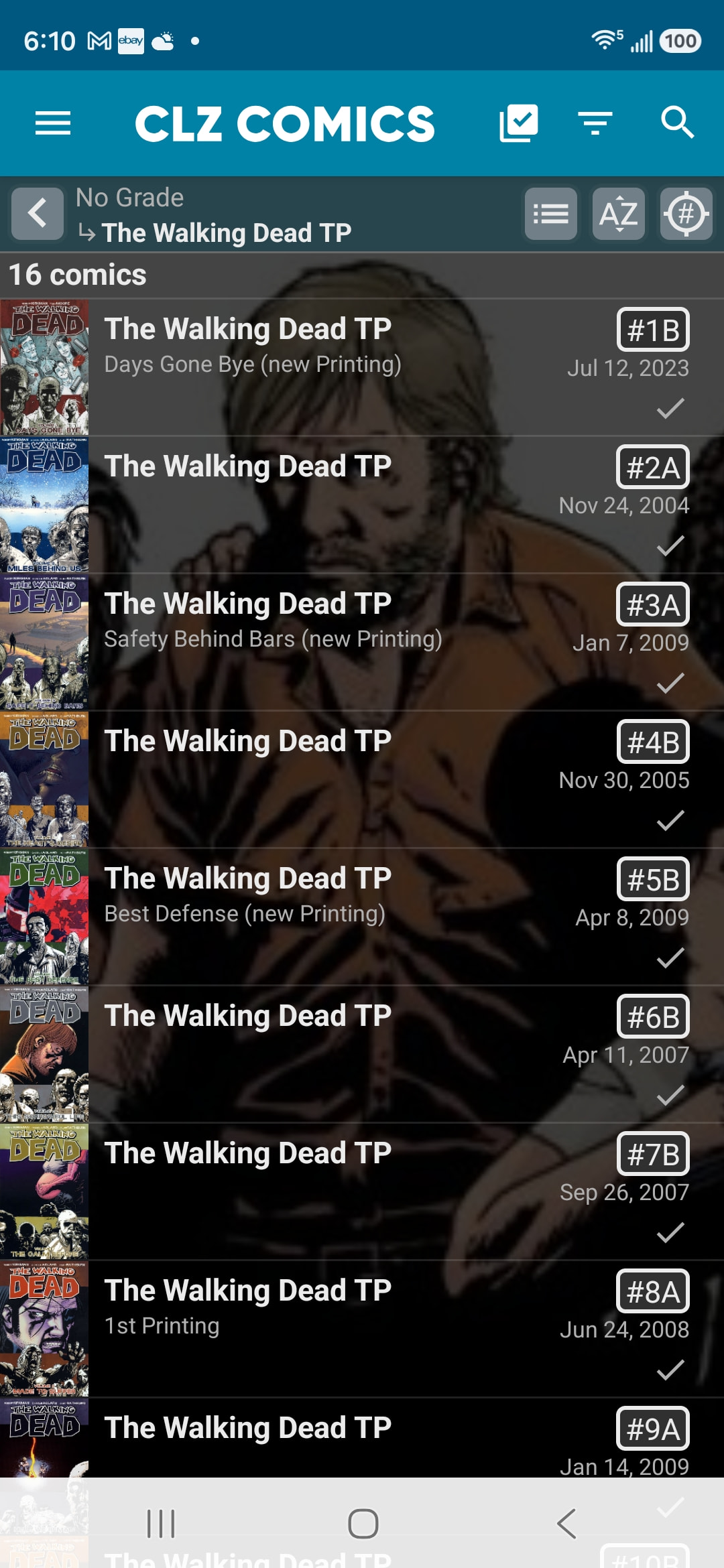Open issue #1B Days Gone Bye
Screen dimensions: 724x1568
tap(362, 367)
